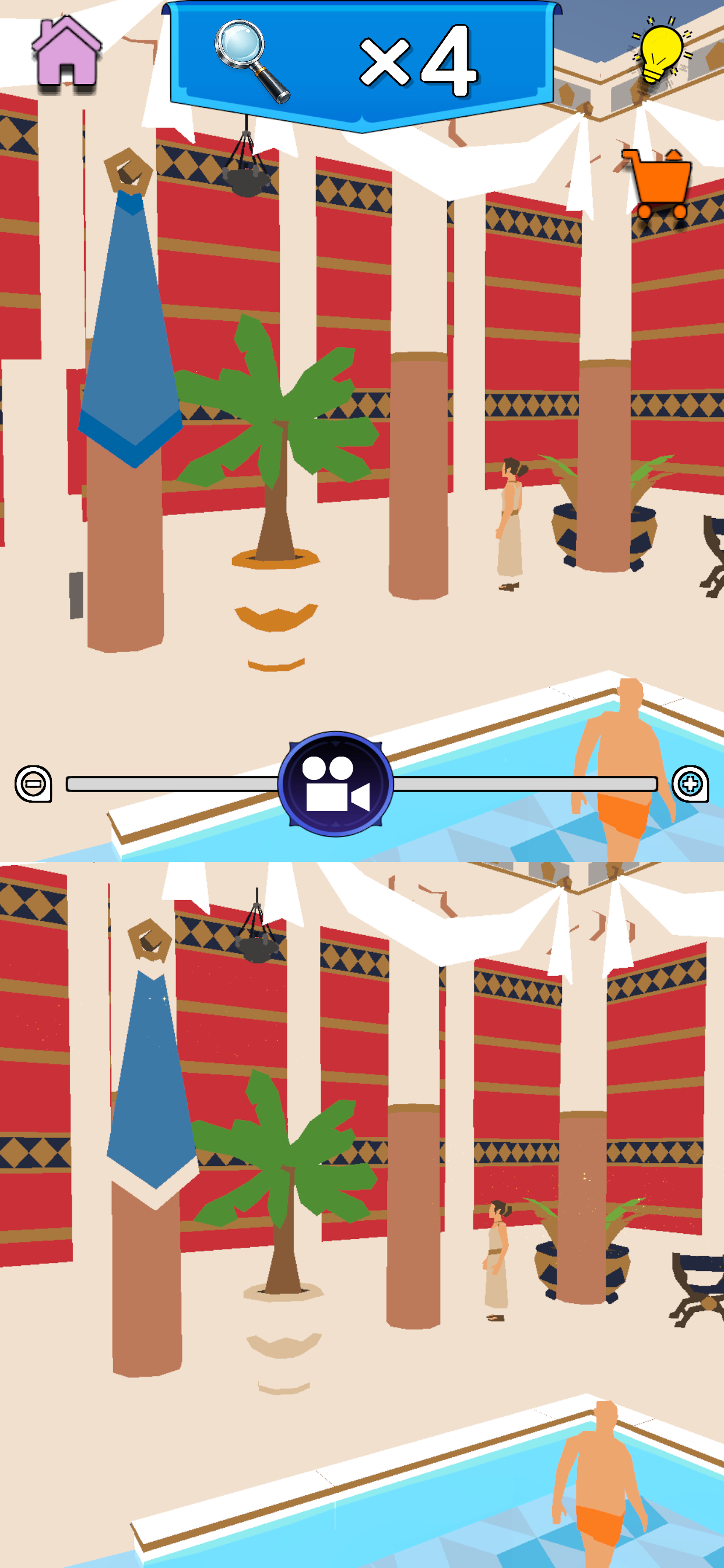Zoom out with the minus button
724x1568 pixels.
pyautogui.click(x=33, y=783)
